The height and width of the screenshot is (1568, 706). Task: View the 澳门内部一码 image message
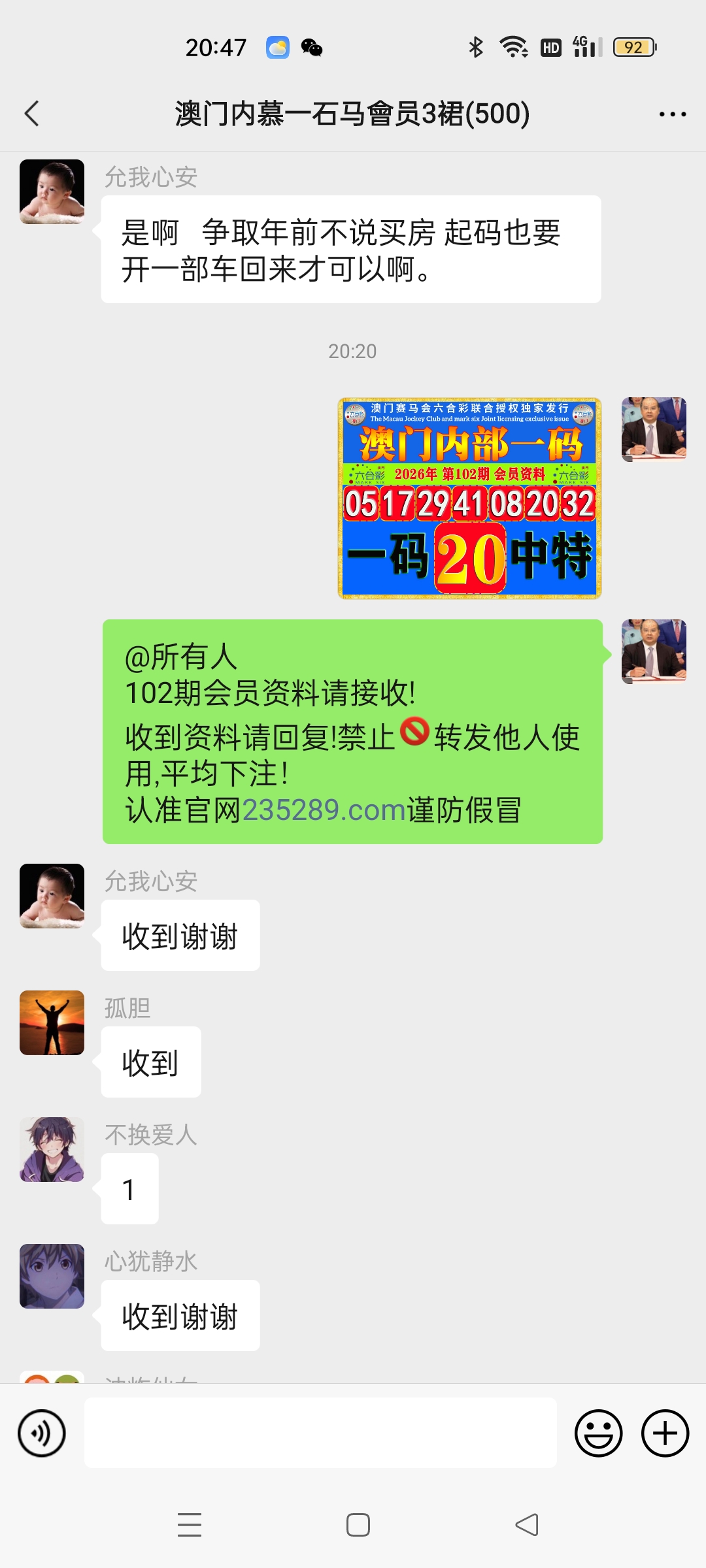point(469,498)
